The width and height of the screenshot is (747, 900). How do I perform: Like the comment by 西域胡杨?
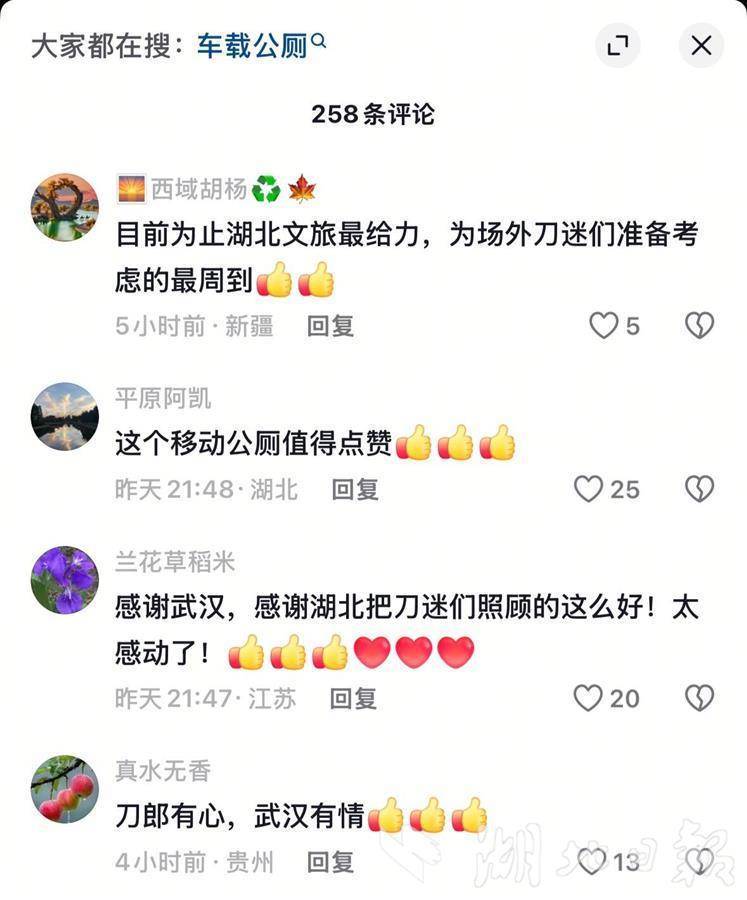coord(603,326)
